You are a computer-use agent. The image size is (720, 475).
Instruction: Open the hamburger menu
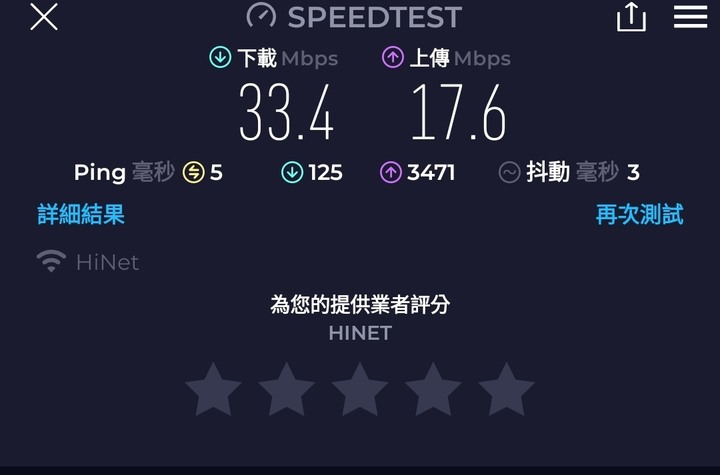coord(690,17)
